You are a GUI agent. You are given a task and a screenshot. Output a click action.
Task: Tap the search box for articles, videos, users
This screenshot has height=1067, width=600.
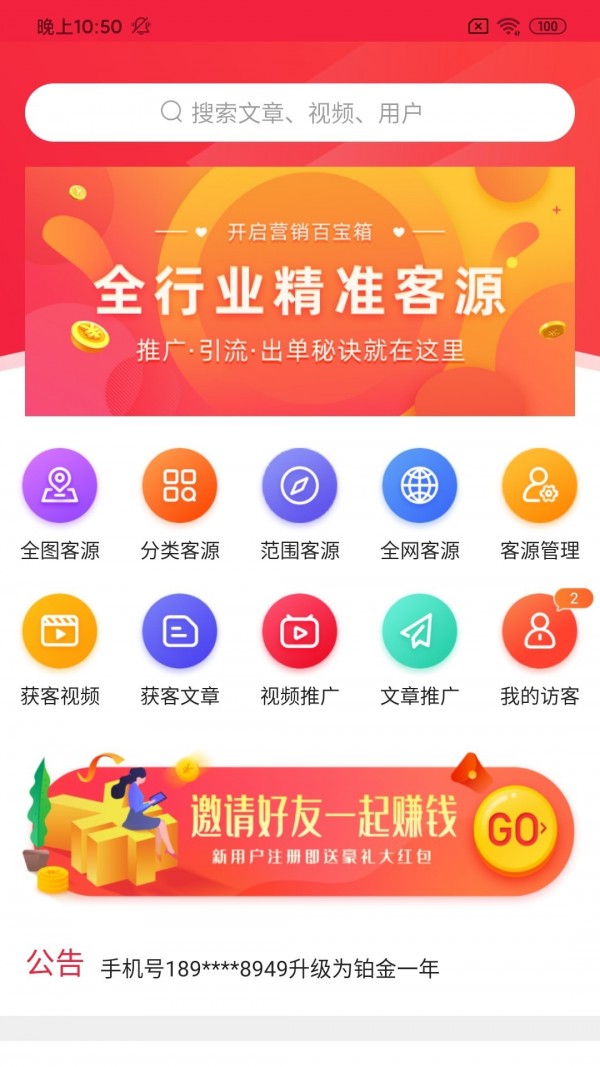(x=300, y=112)
